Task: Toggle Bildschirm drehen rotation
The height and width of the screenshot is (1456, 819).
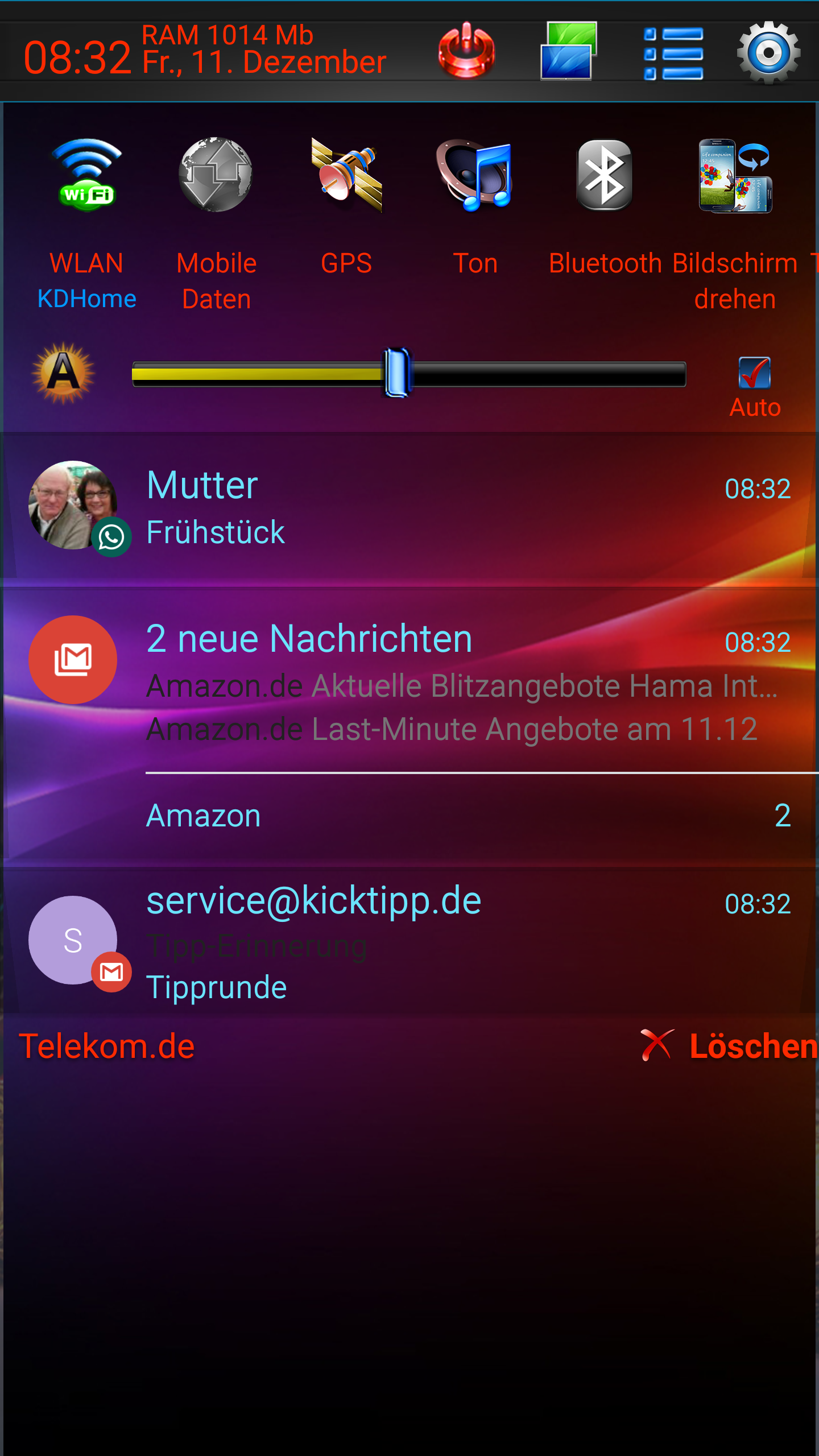Action: click(x=735, y=224)
